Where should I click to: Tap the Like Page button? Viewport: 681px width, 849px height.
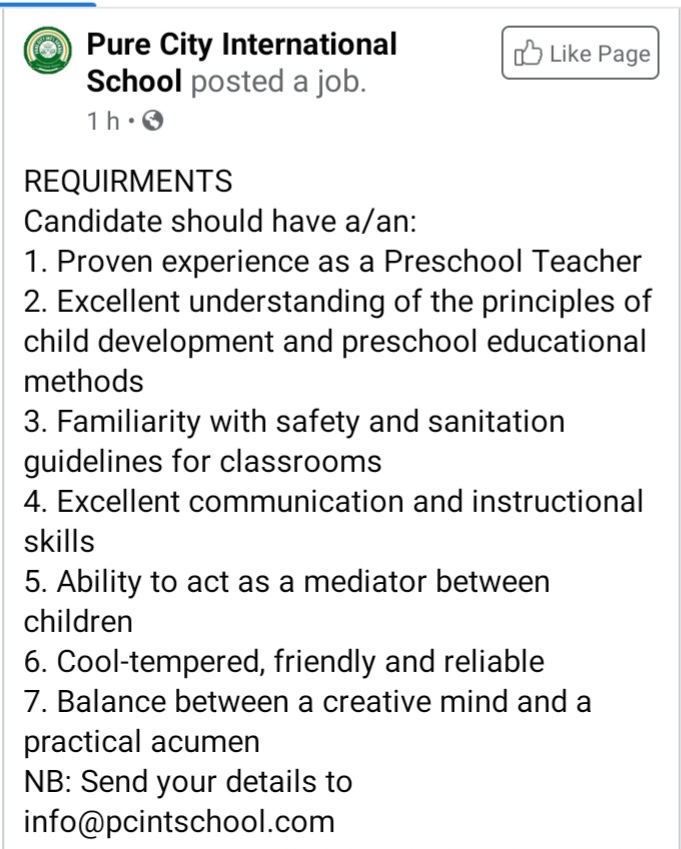(580, 53)
